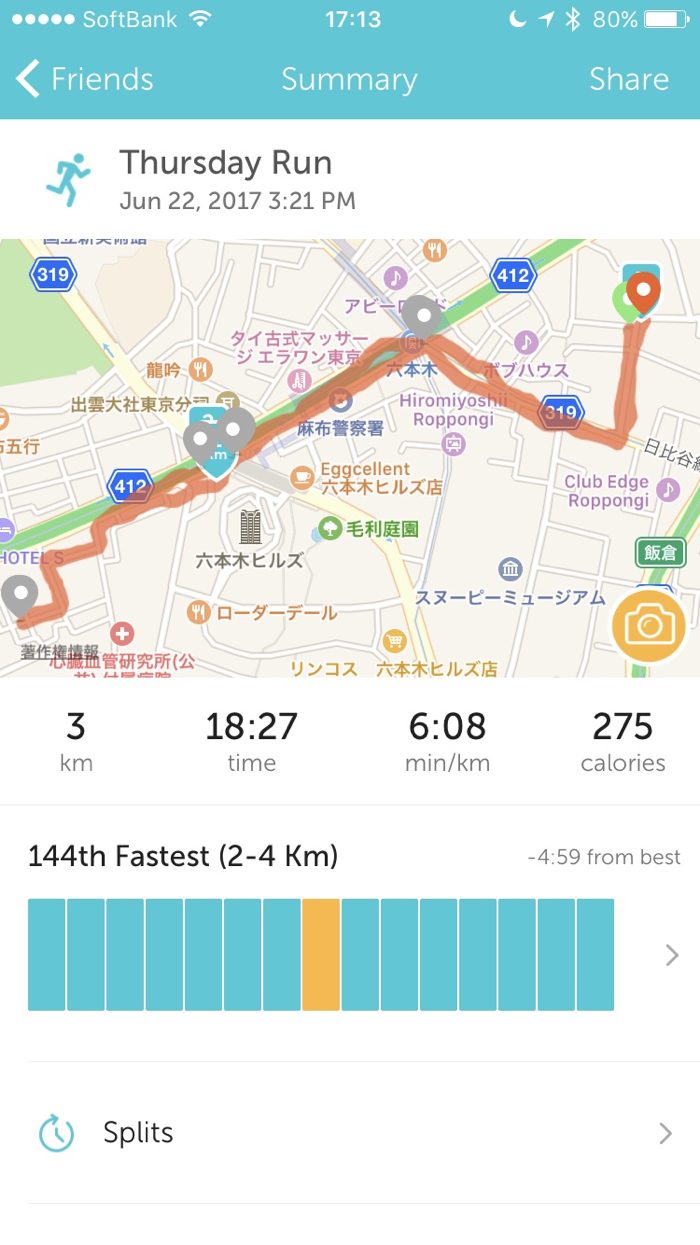Go back to Friends

pyautogui.click(x=85, y=79)
